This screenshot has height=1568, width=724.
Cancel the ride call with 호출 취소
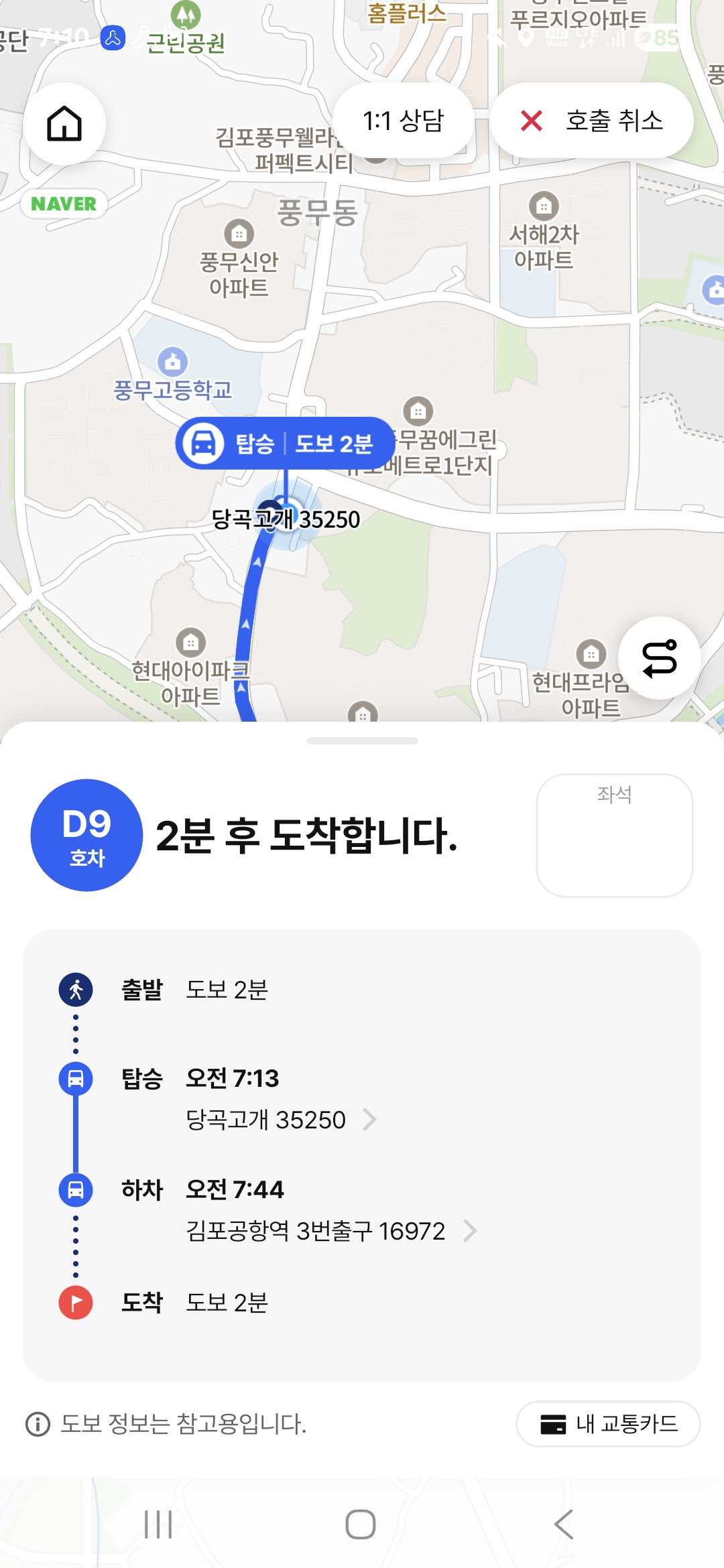coord(591,121)
